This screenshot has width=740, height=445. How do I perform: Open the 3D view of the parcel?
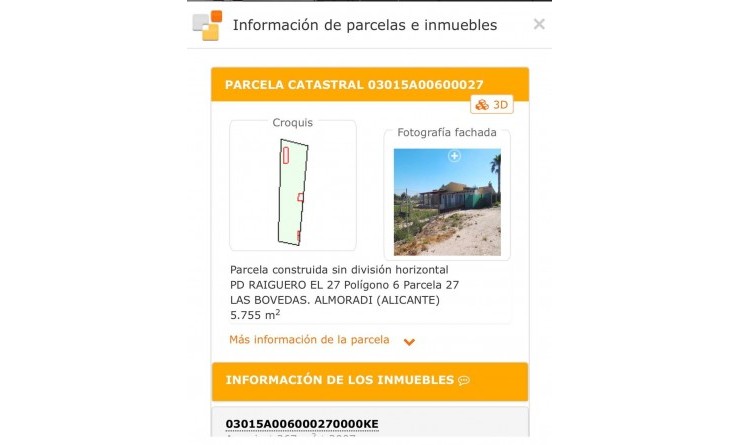pos(492,104)
